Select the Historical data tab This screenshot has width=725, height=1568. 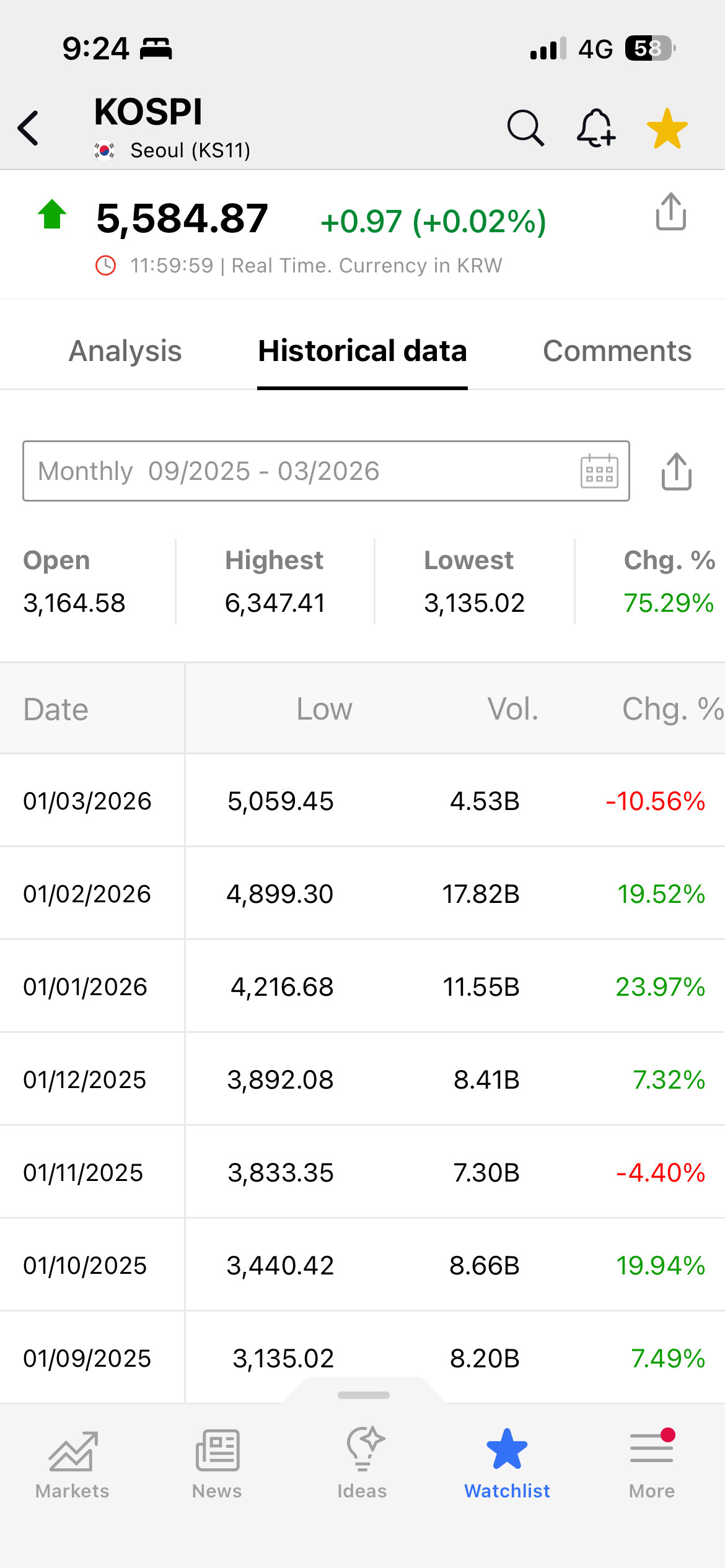coord(362,351)
